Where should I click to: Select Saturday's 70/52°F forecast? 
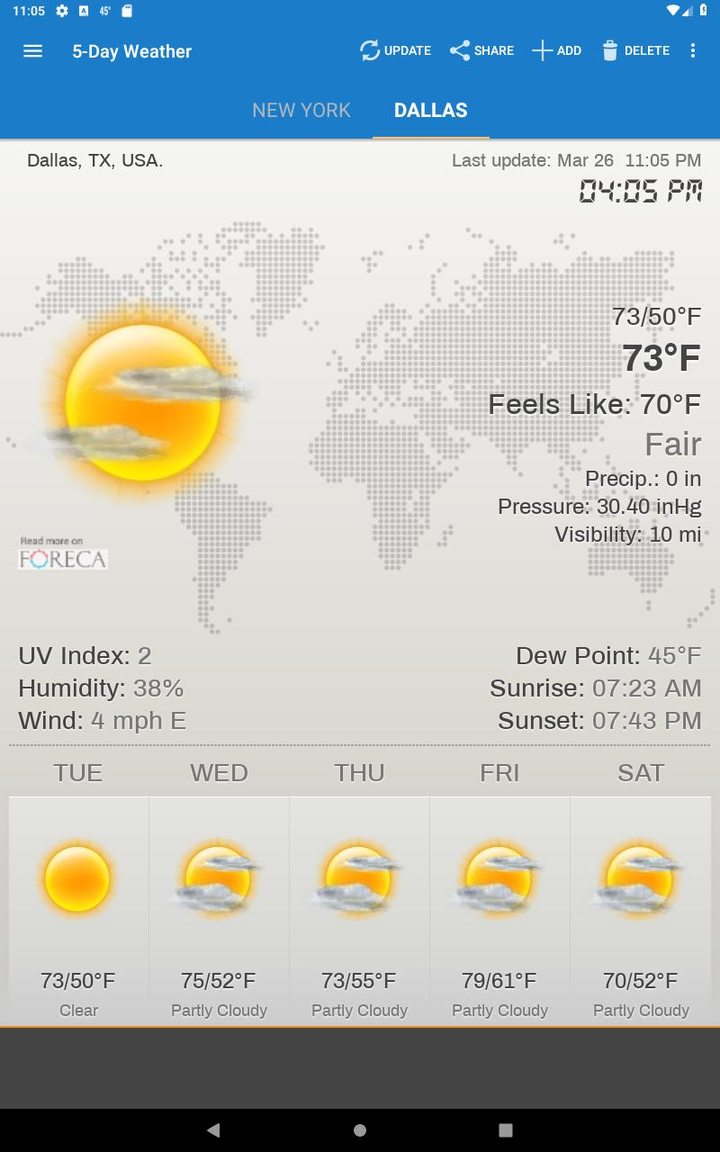[x=641, y=909]
